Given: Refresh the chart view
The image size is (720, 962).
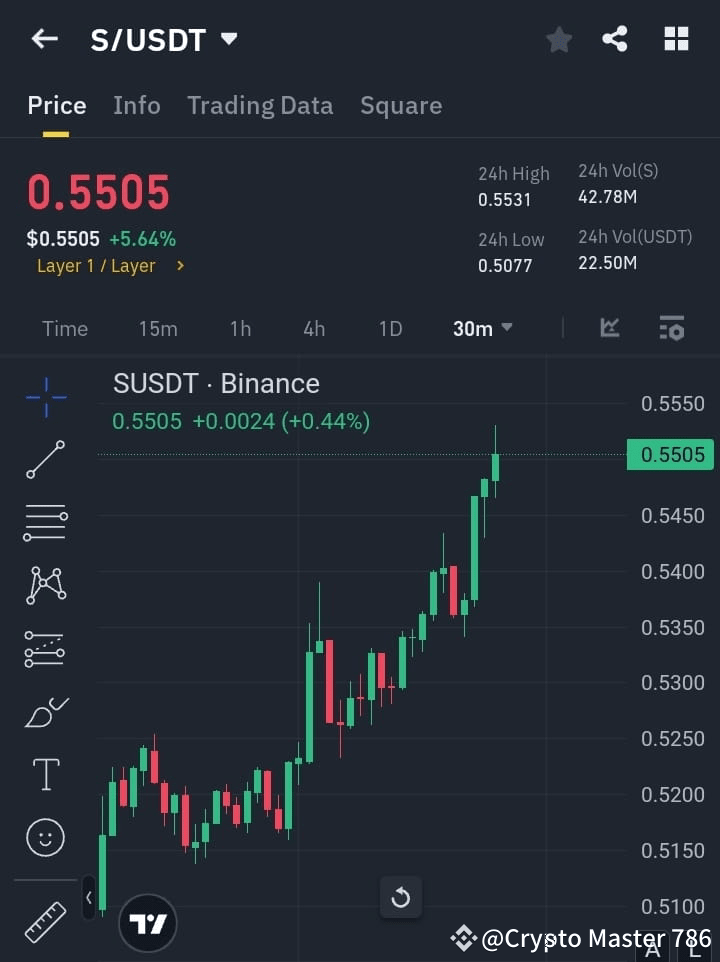Looking at the screenshot, I should click(401, 898).
